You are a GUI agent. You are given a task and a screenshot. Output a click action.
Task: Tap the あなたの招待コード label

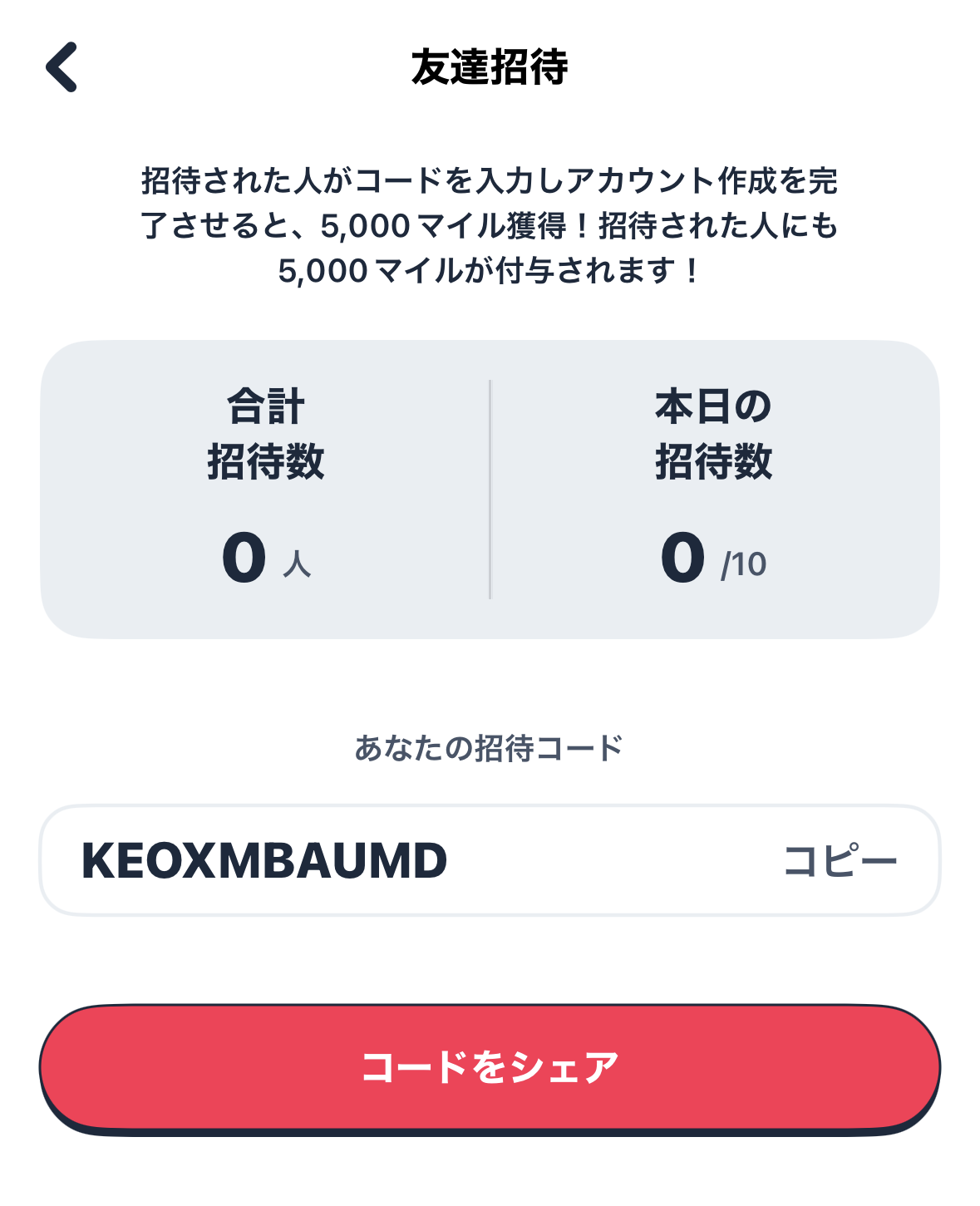tap(490, 746)
